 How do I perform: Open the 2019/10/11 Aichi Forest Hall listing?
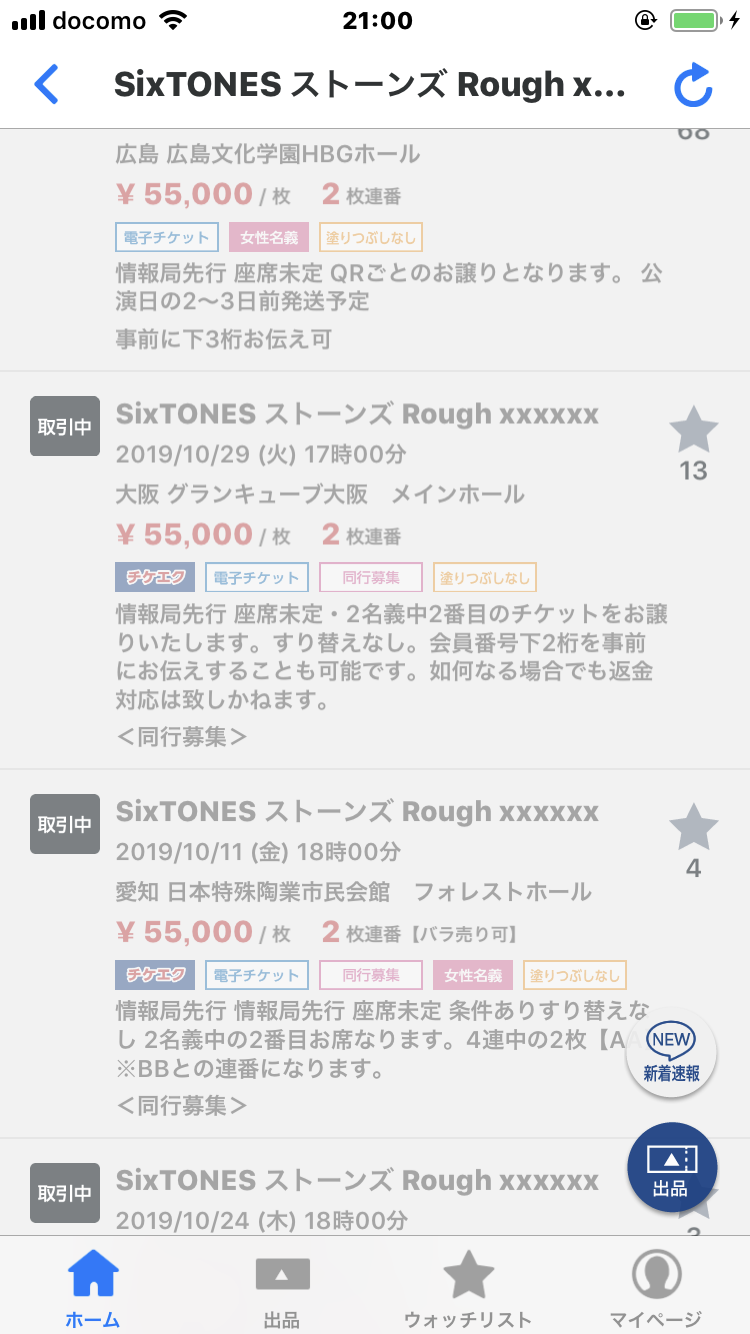tap(375, 954)
